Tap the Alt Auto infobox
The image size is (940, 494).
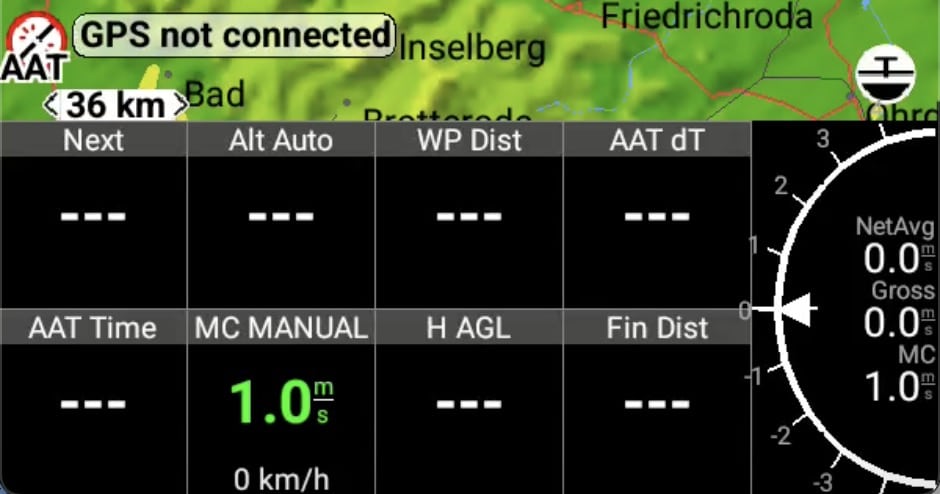[x=280, y=215]
